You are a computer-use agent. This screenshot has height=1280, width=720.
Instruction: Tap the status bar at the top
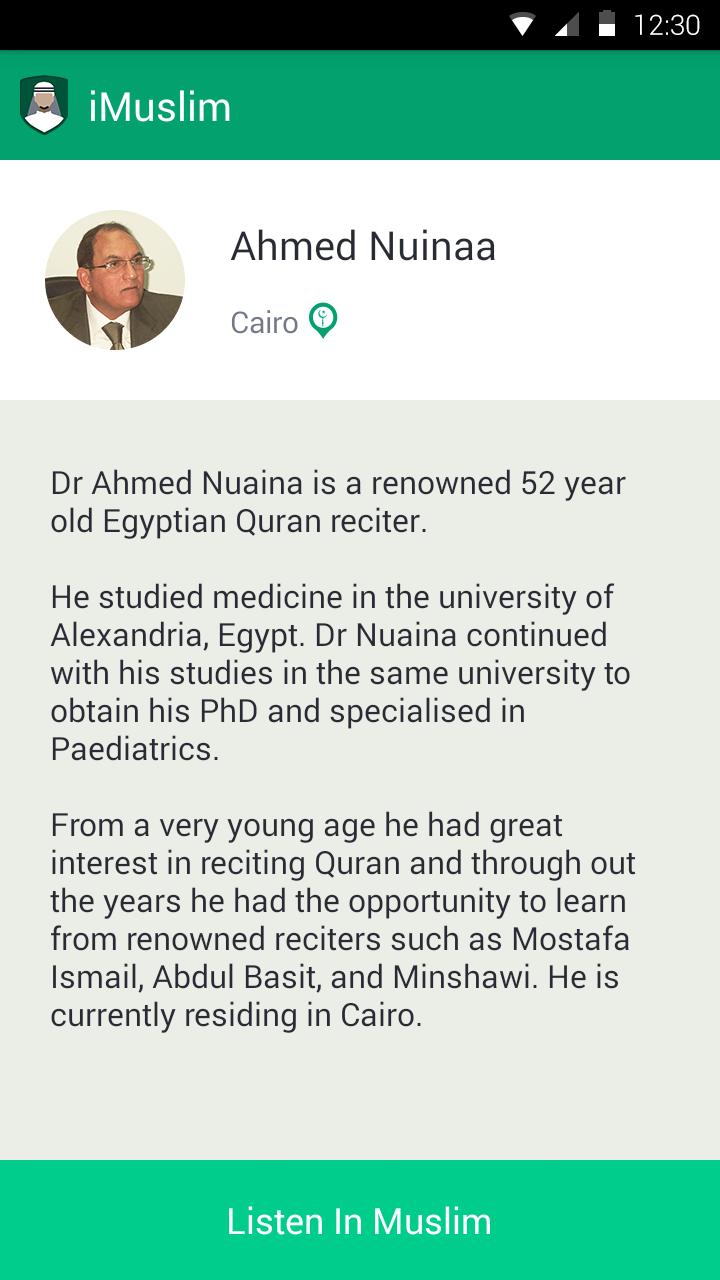click(x=360, y=25)
